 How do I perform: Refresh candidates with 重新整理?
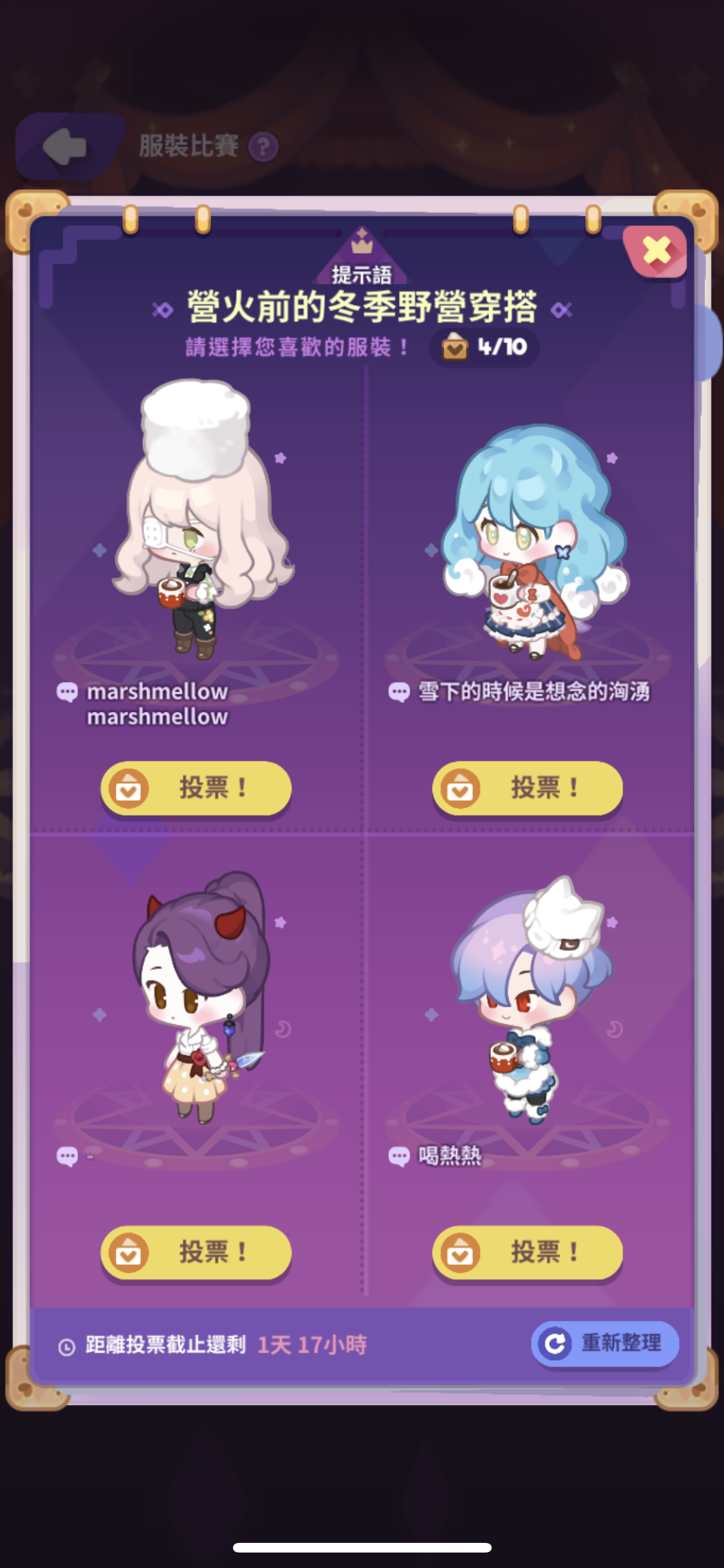(605, 1343)
